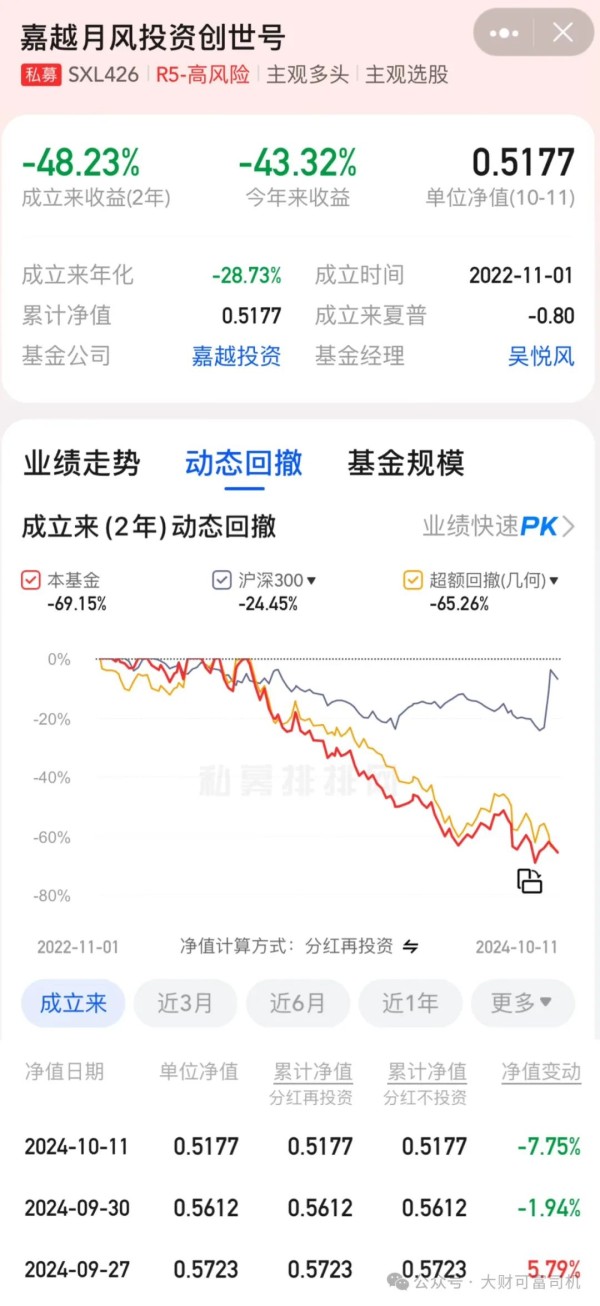Toggle the 沪深300 checkbox
This screenshot has height=1306, width=600.
pos(221,580)
